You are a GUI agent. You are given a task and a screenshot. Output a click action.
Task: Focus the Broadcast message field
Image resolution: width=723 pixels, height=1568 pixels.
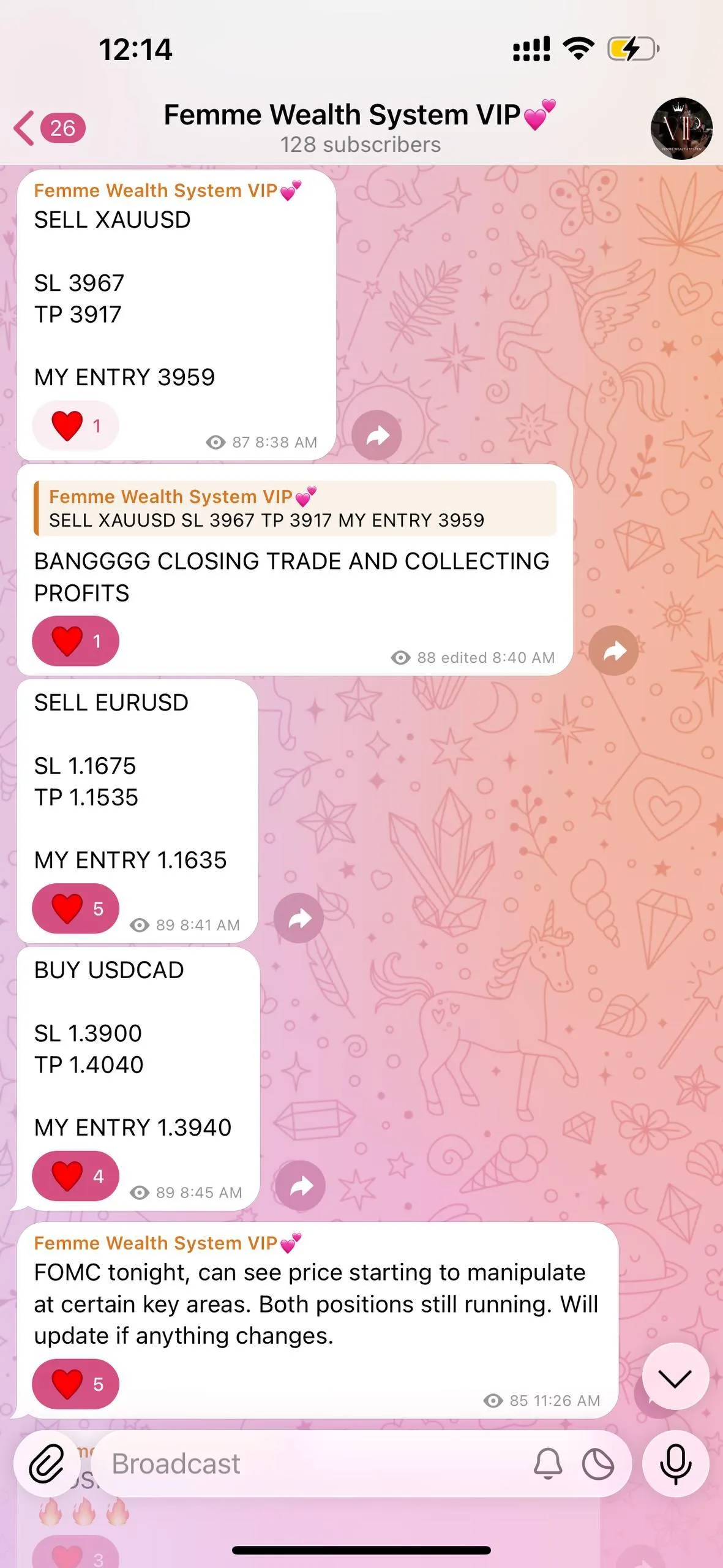coord(306,1464)
